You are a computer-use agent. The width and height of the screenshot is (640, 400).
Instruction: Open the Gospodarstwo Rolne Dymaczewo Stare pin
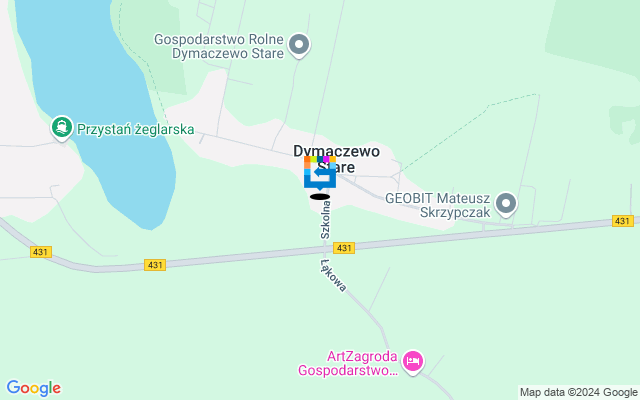point(299,45)
